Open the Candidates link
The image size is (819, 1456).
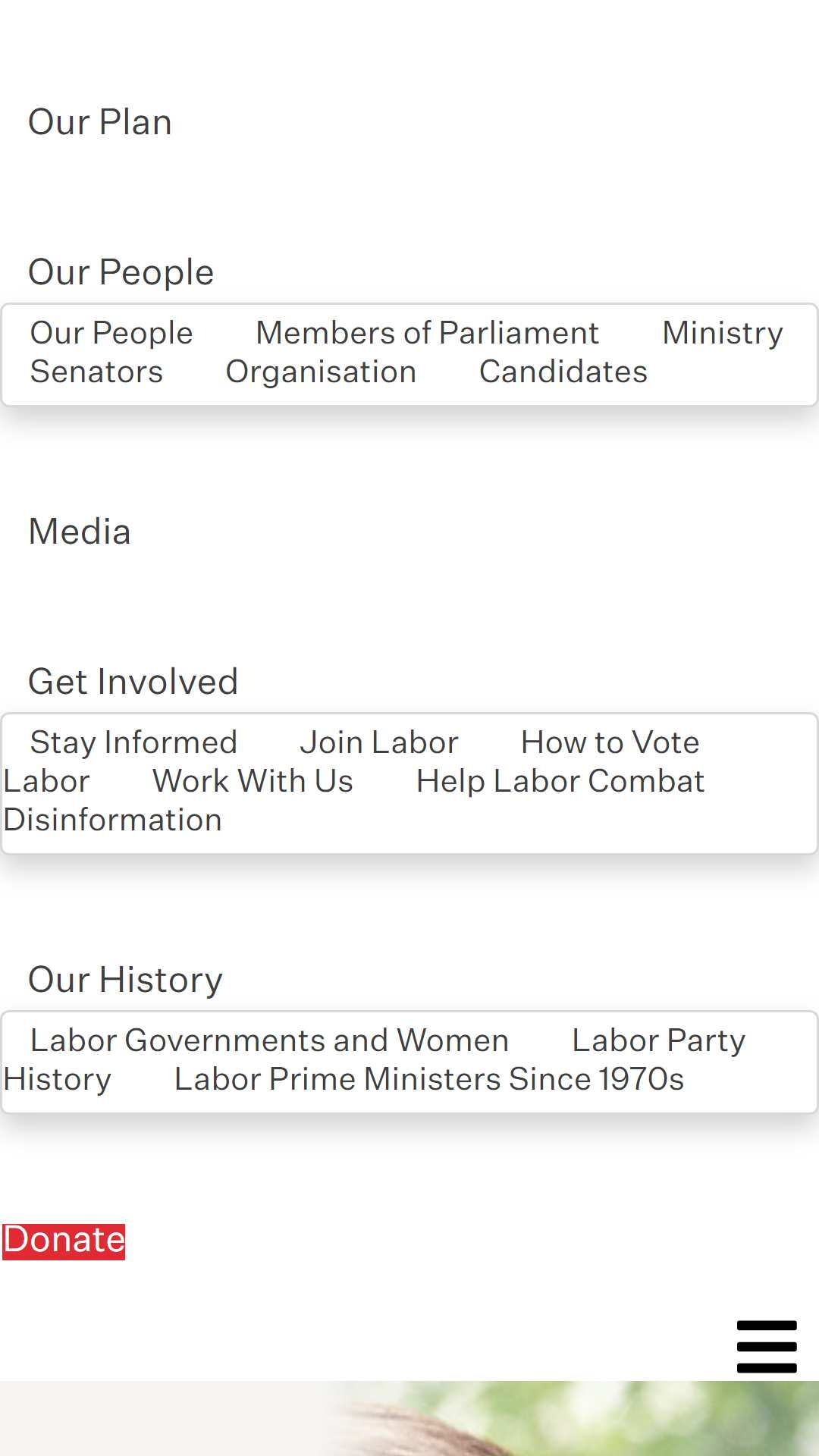pyautogui.click(x=563, y=372)
